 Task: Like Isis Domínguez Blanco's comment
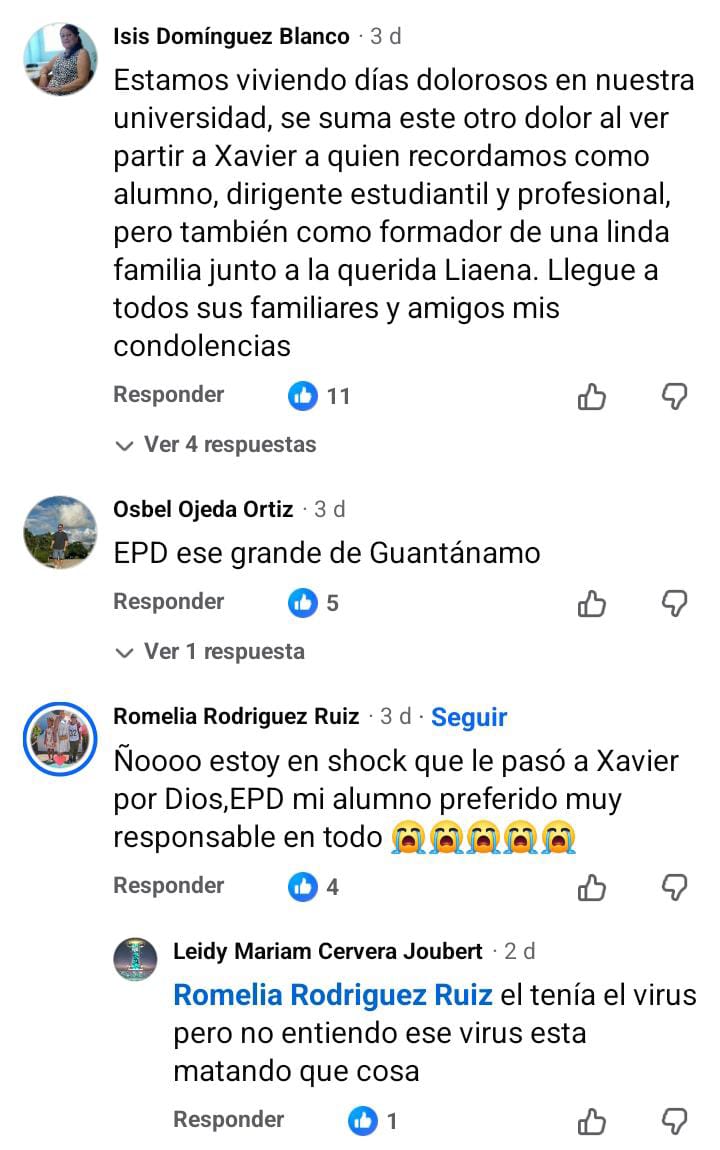tap(592, 397)
